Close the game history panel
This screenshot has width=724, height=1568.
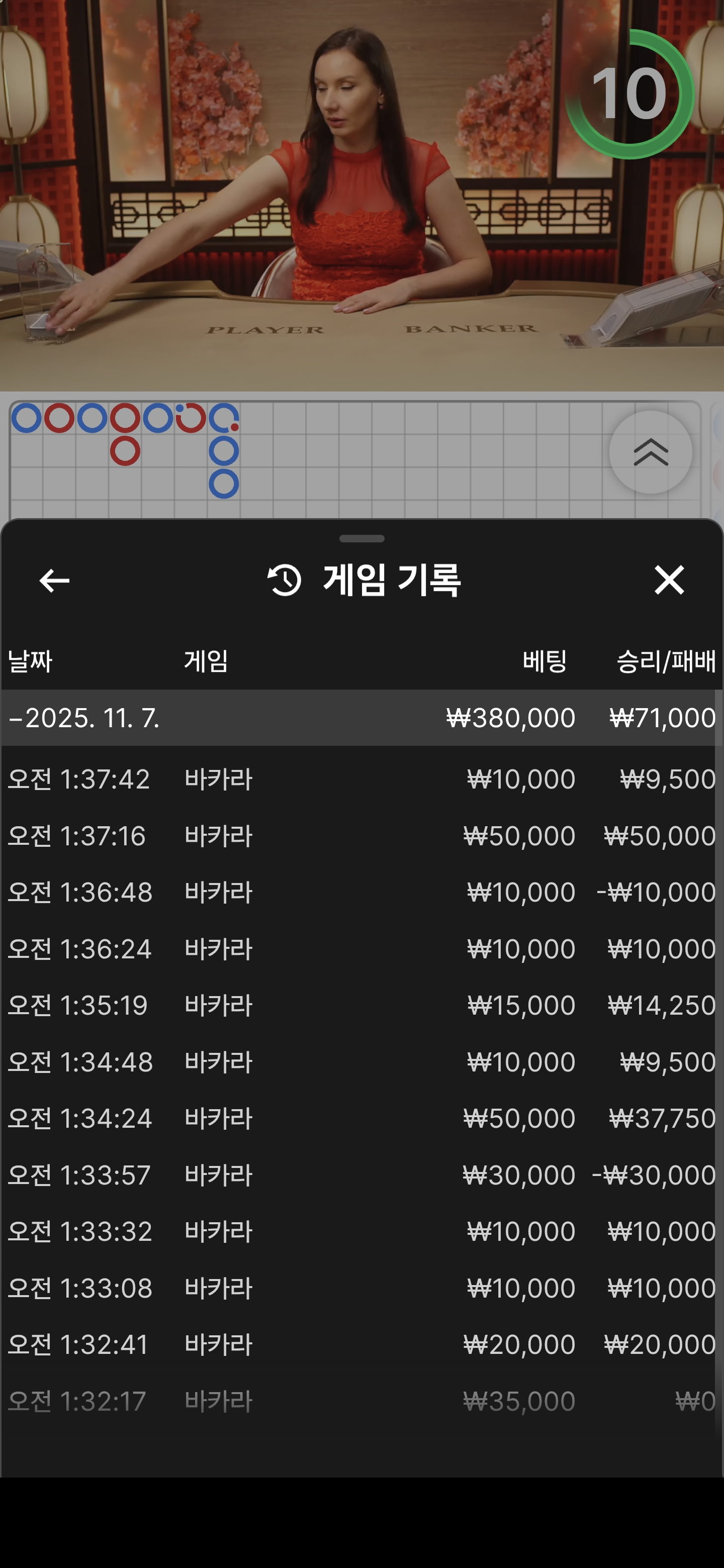click(669, 579)
